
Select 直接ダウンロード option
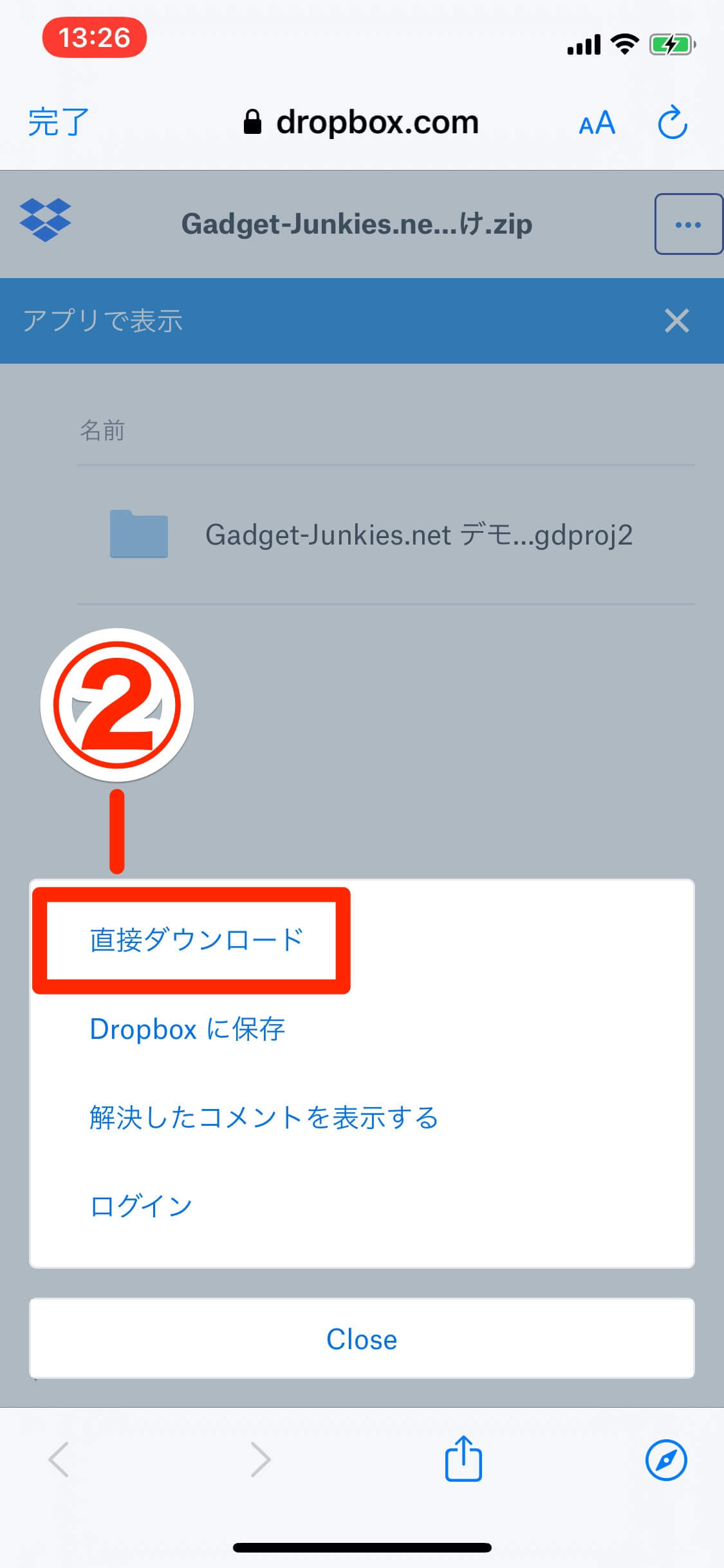click(x=196, y=940)
